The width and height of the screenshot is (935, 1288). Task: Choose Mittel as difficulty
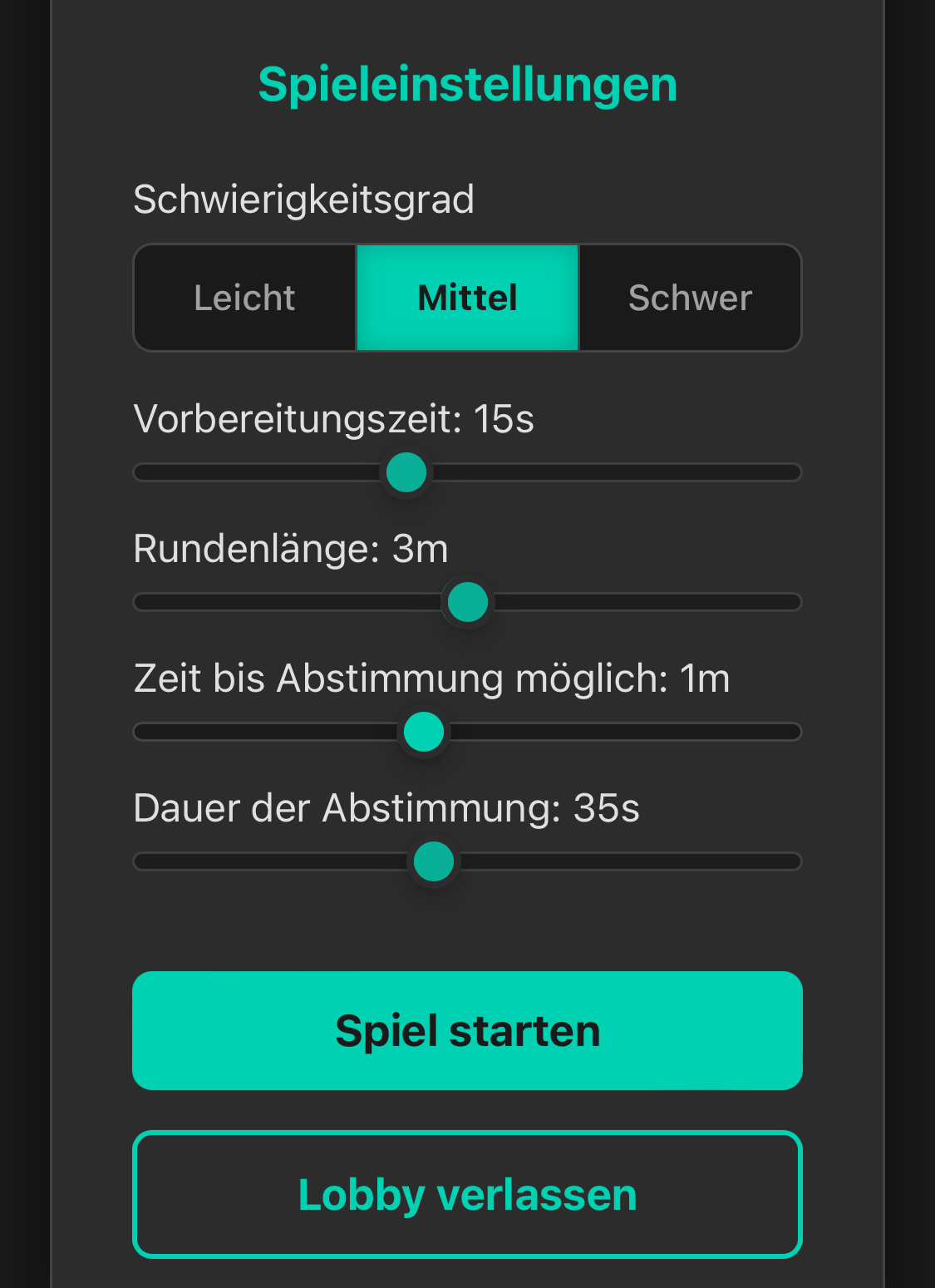467,298
